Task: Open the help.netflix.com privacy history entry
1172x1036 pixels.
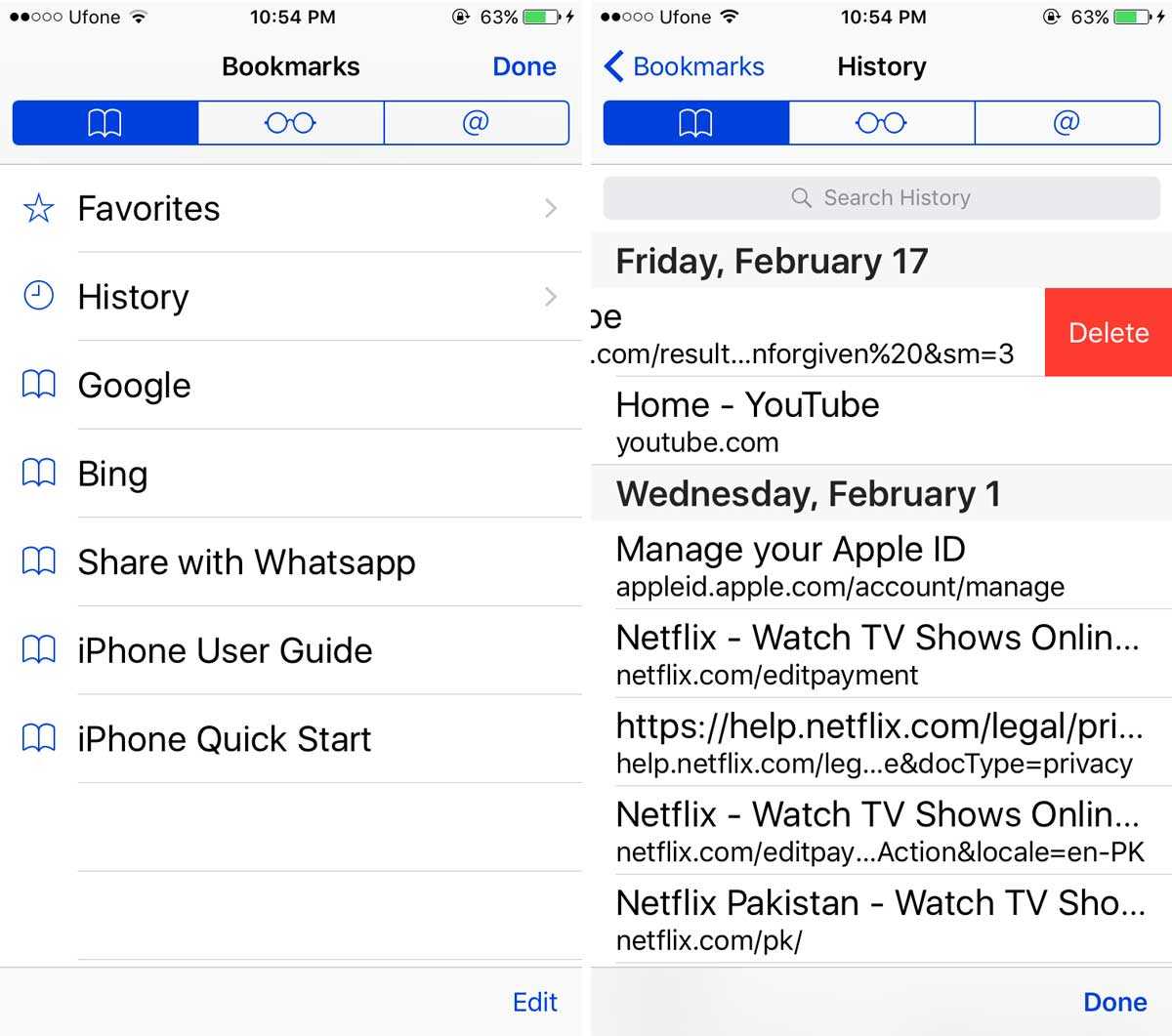Action: (x=879, y=743)
